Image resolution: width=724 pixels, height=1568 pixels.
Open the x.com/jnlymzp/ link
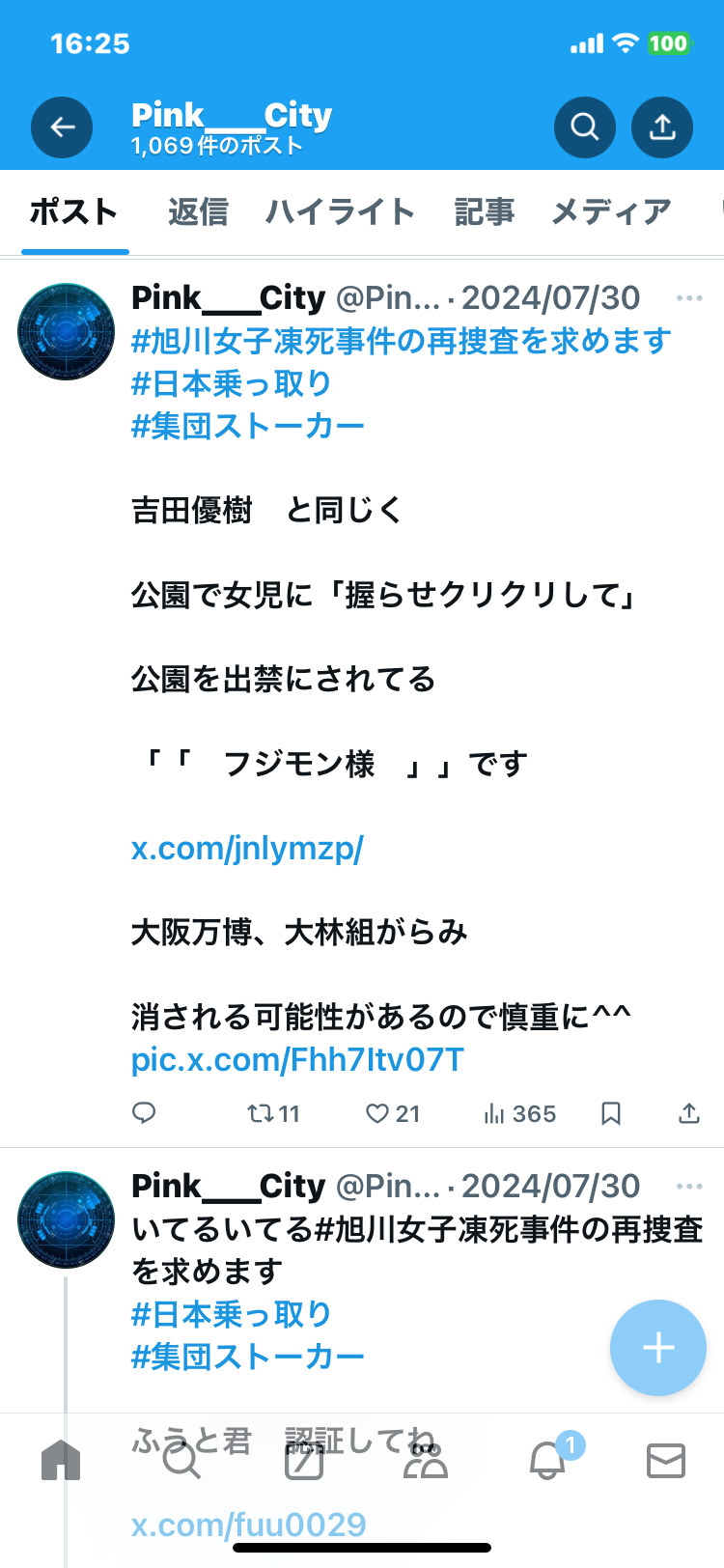coord(247,848)
